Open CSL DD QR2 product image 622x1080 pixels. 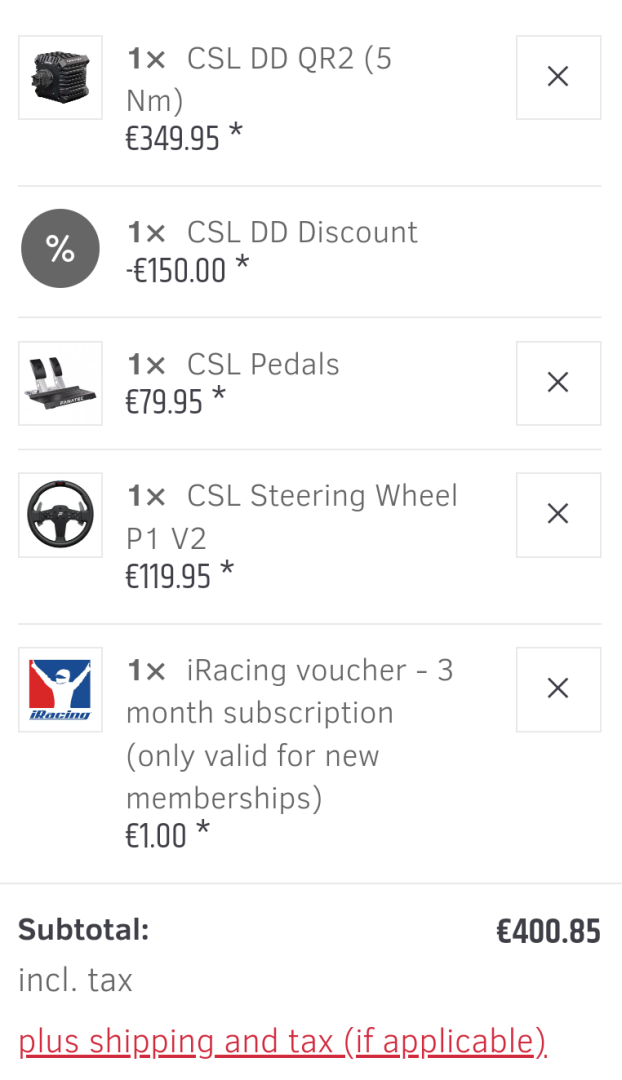coord(60,78)
